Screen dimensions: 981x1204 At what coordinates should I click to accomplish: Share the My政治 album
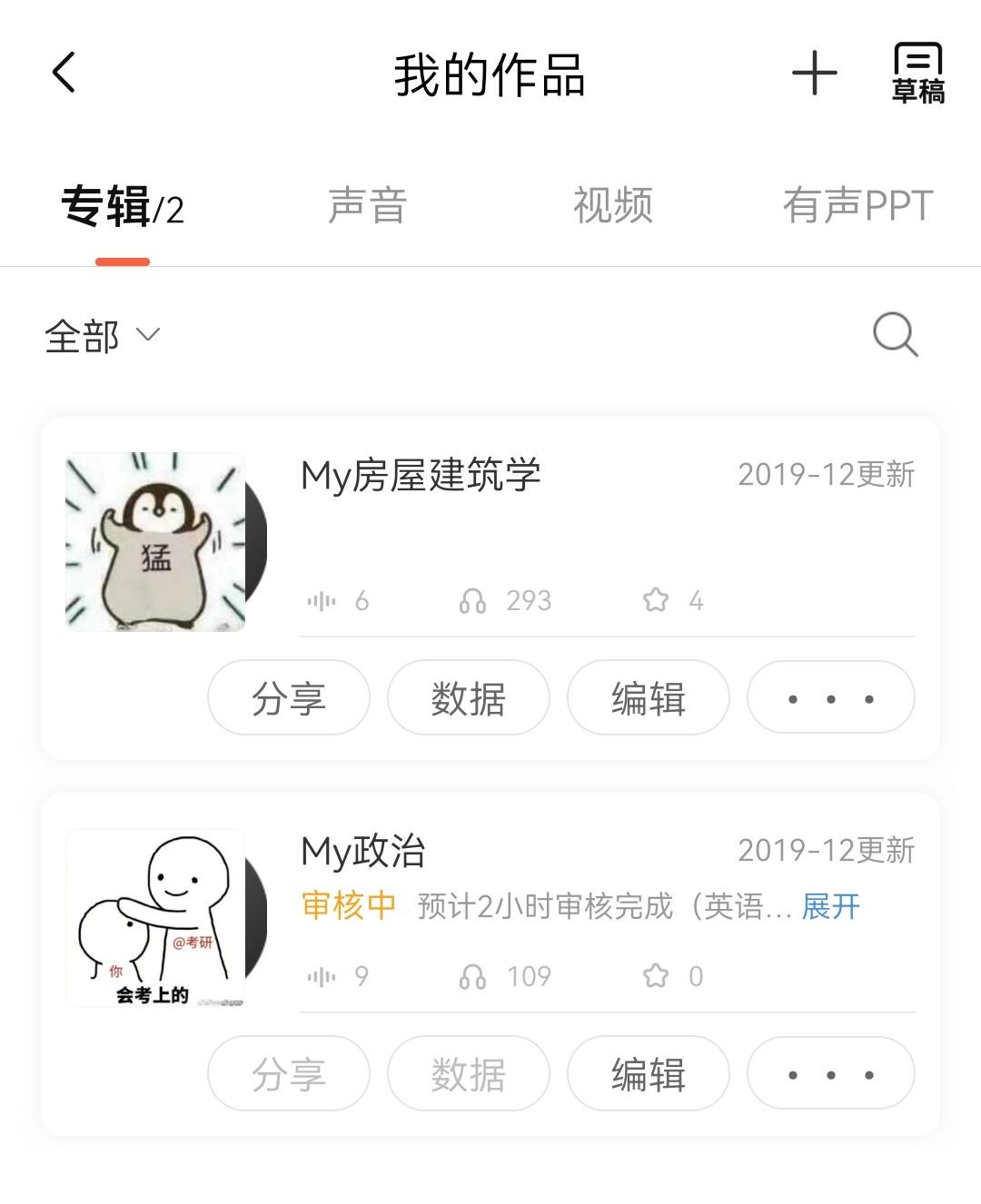point(289,1074)
